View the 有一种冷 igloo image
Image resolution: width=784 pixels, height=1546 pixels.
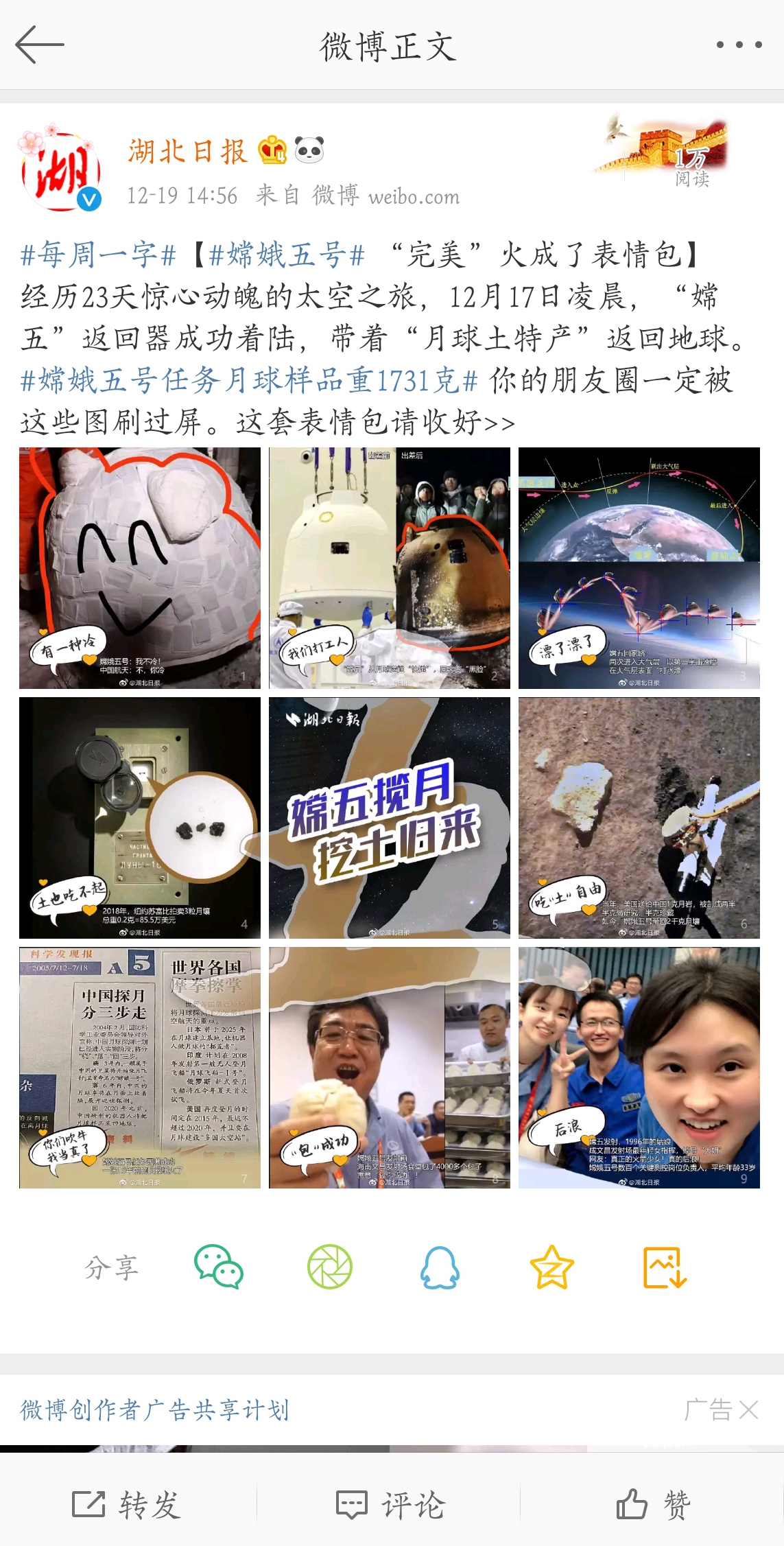(140, 568)
